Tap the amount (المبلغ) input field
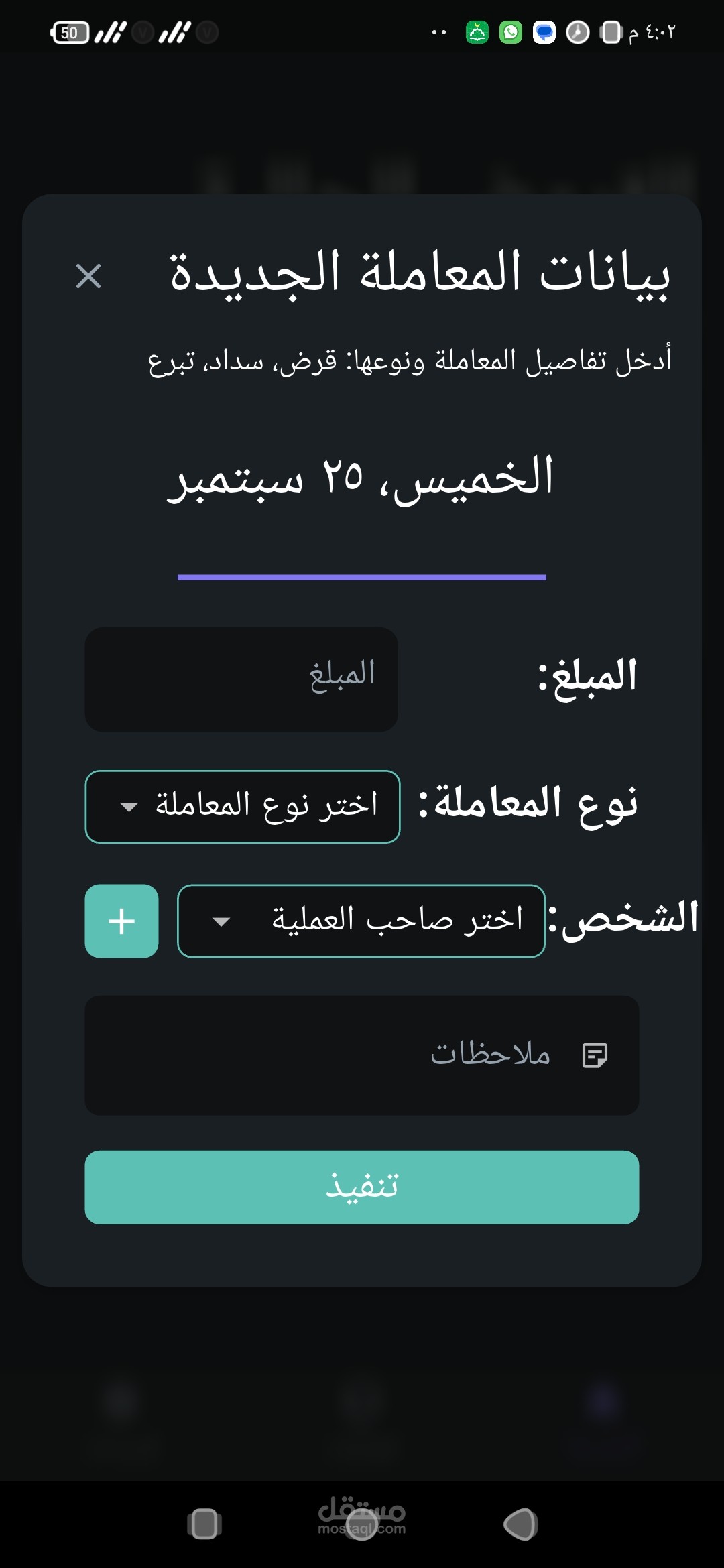724x1568 pixels. tap(241, 679)
